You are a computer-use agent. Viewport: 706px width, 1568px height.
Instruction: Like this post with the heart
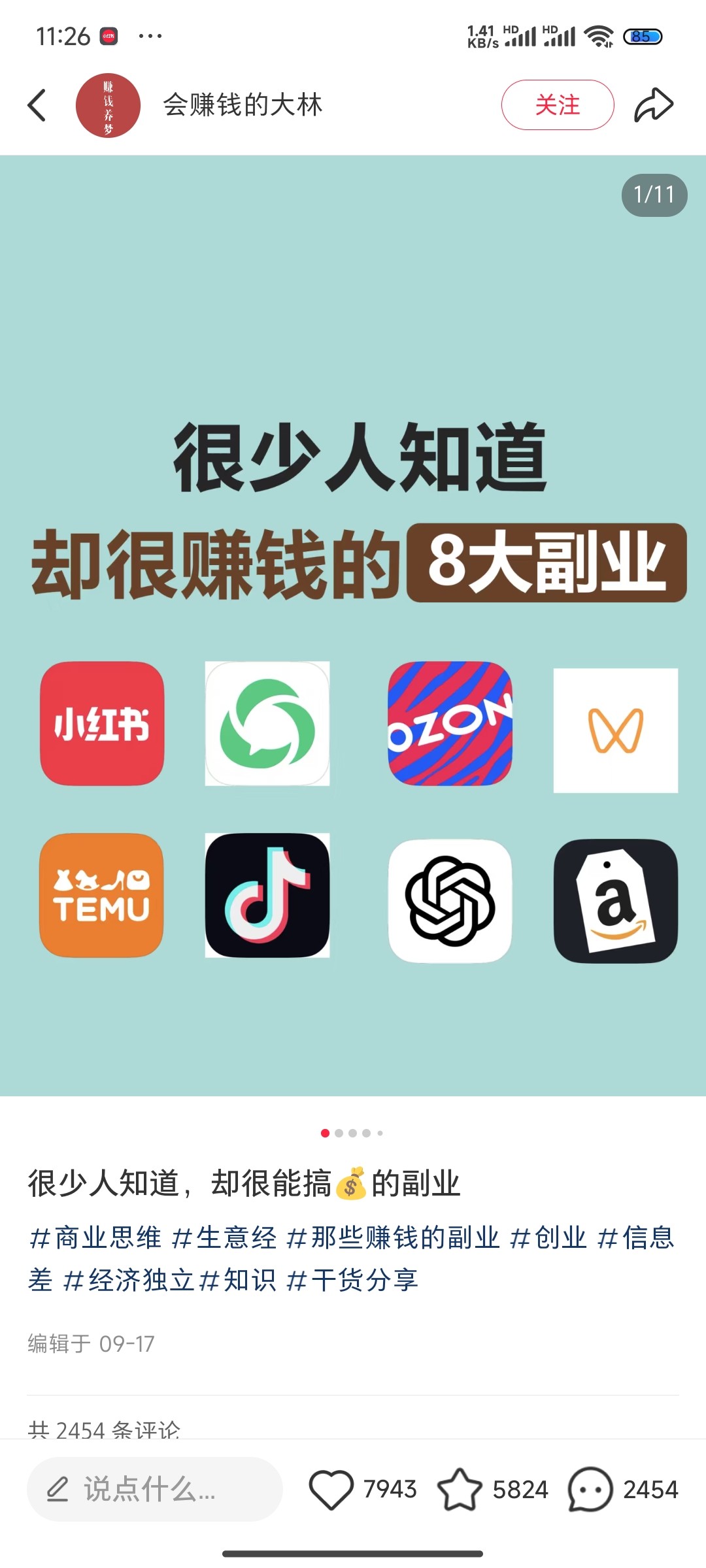pyautogui.click(x=331, y=1490)
